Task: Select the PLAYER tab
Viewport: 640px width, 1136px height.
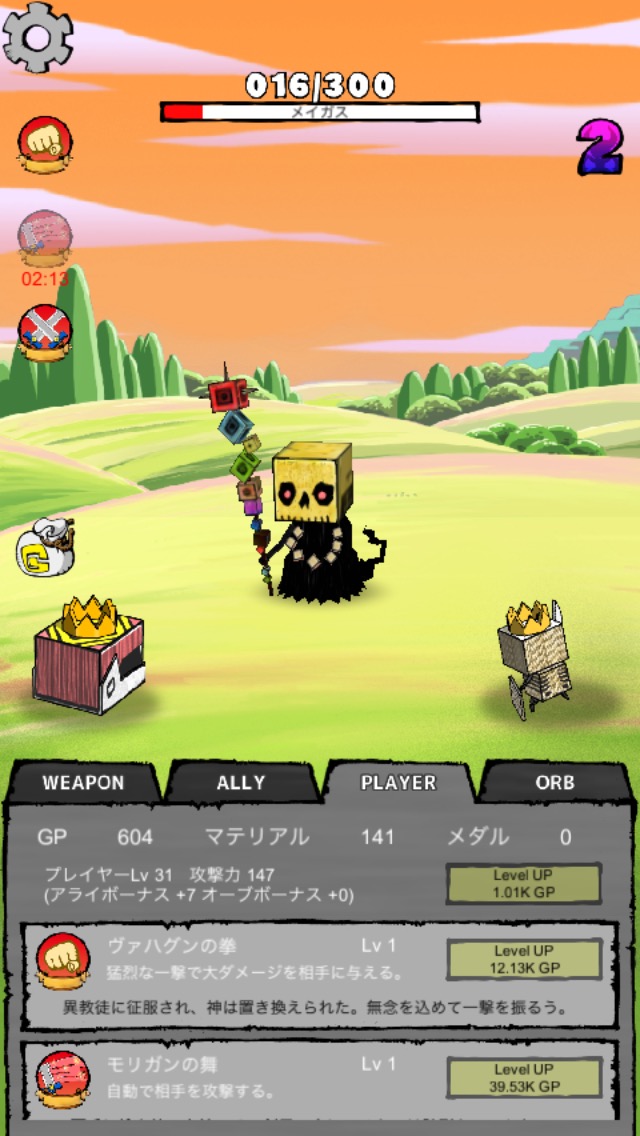Action: tap(398, 783)
